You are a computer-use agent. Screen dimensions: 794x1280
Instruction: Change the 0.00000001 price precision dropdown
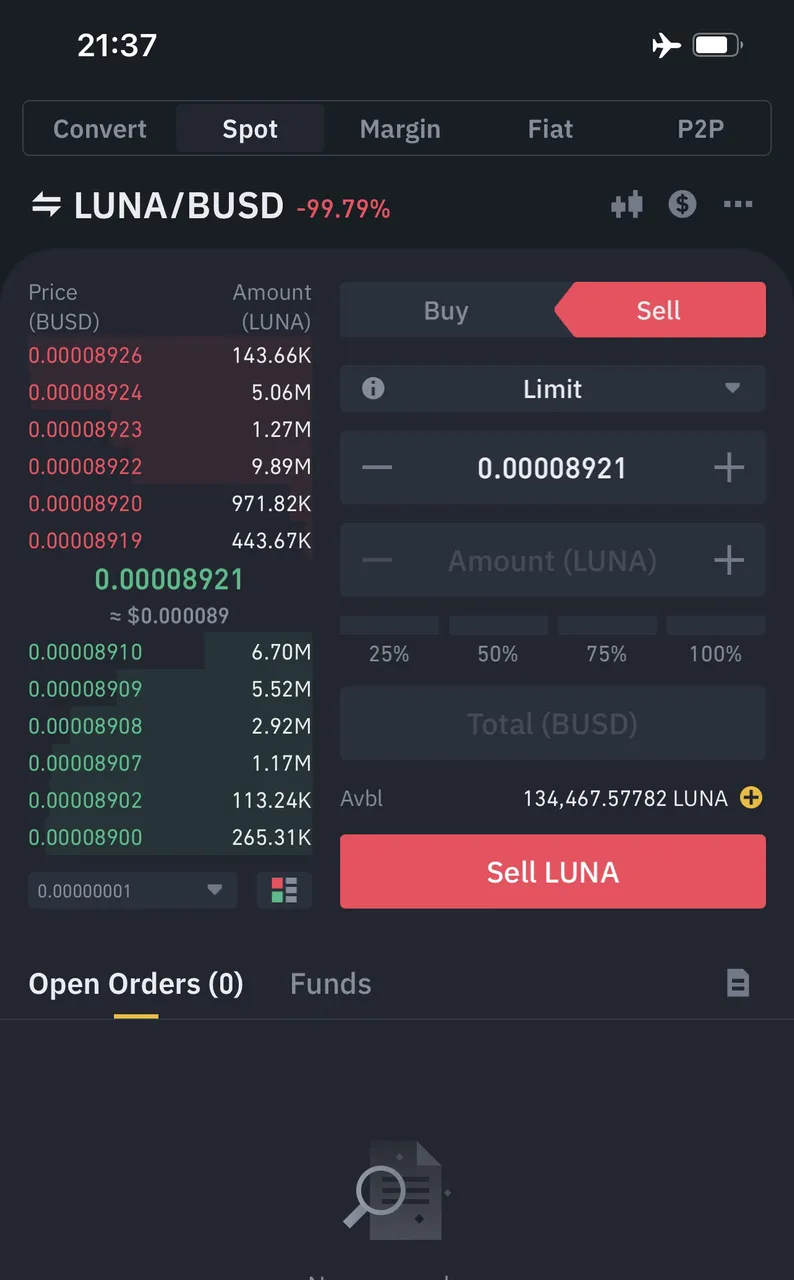(x=132, y=890)
